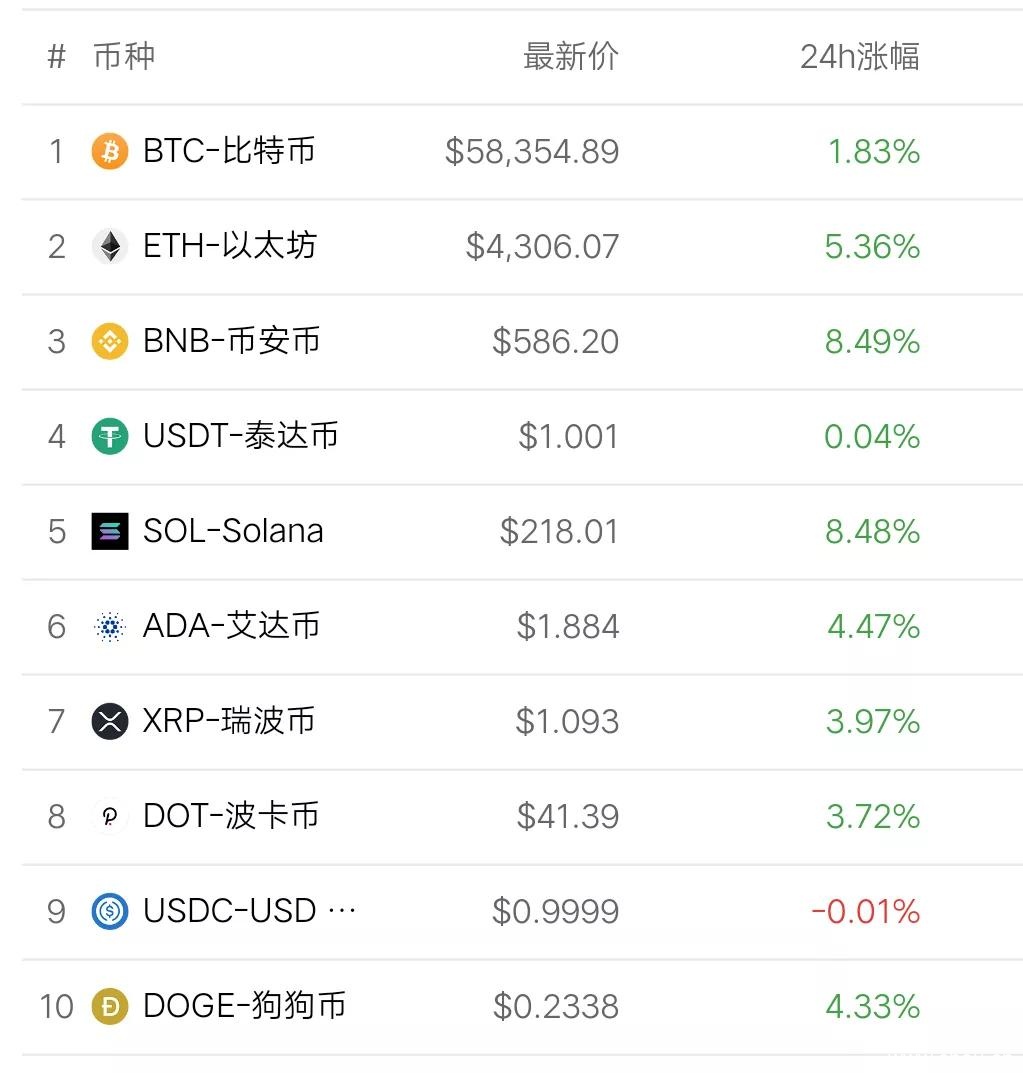Select the Solana logo icon
The image size is (1023, 1073).
click(x=108, y=531)
